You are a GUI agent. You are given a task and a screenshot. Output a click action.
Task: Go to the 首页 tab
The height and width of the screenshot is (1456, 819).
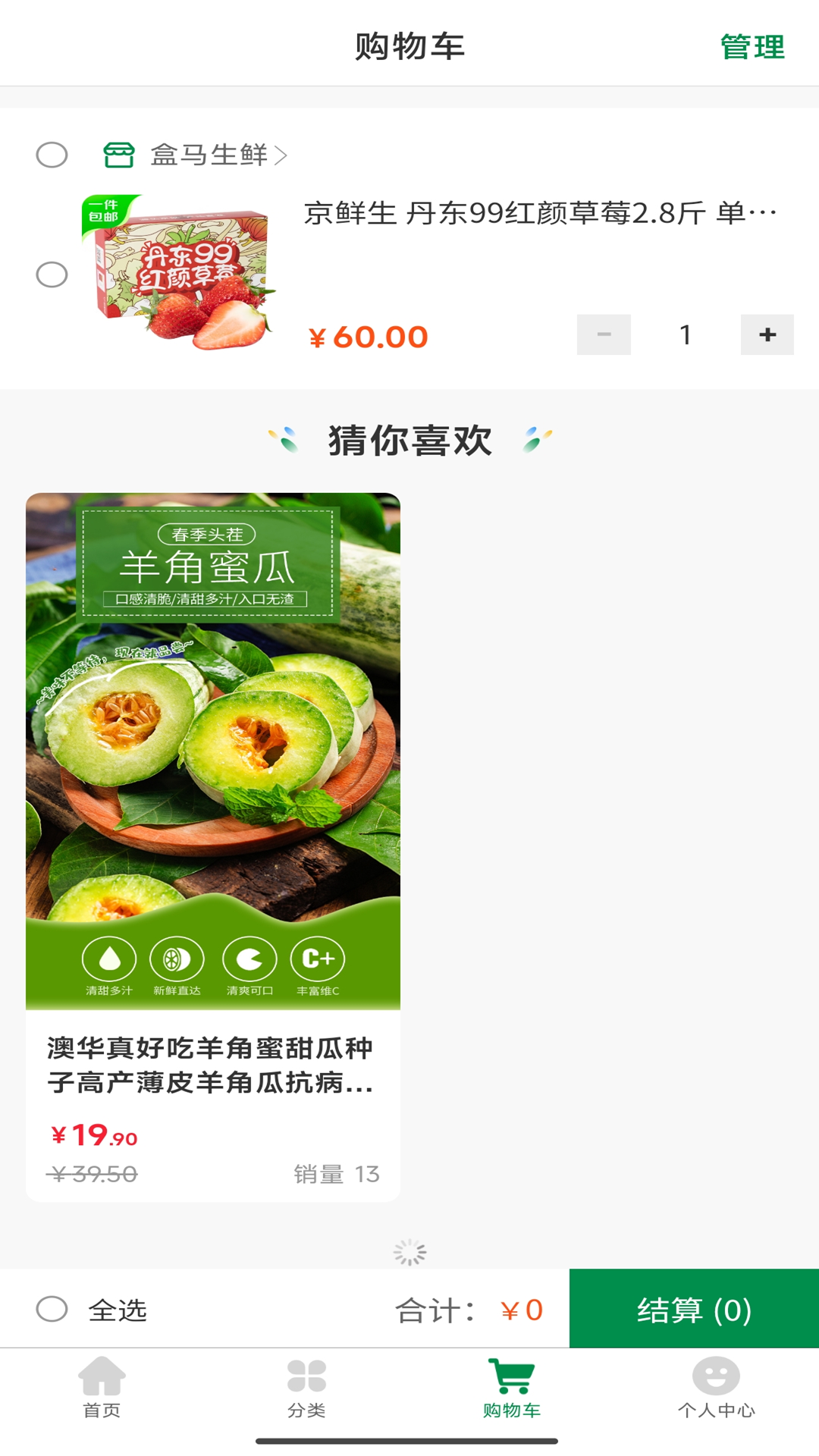pyautogui.click(x=102, y=1388)
